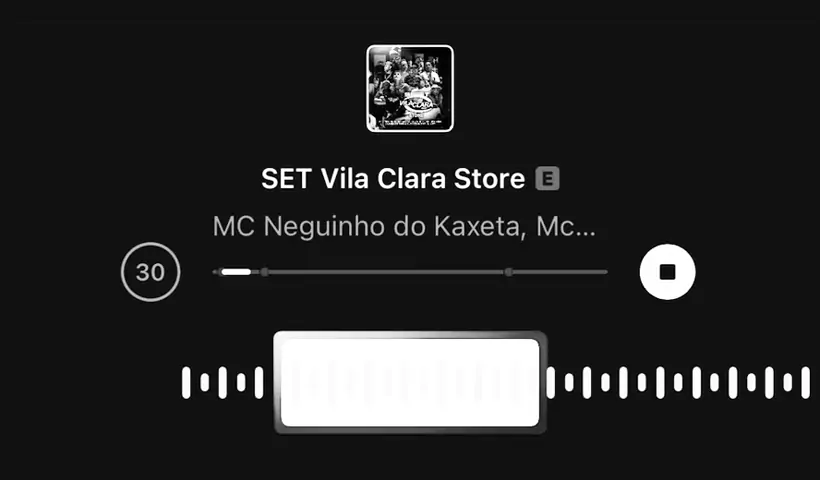Tap the SET Vila Clara Store progress bar
This screenshot has width=820, height=480.
tap(410, 272)
